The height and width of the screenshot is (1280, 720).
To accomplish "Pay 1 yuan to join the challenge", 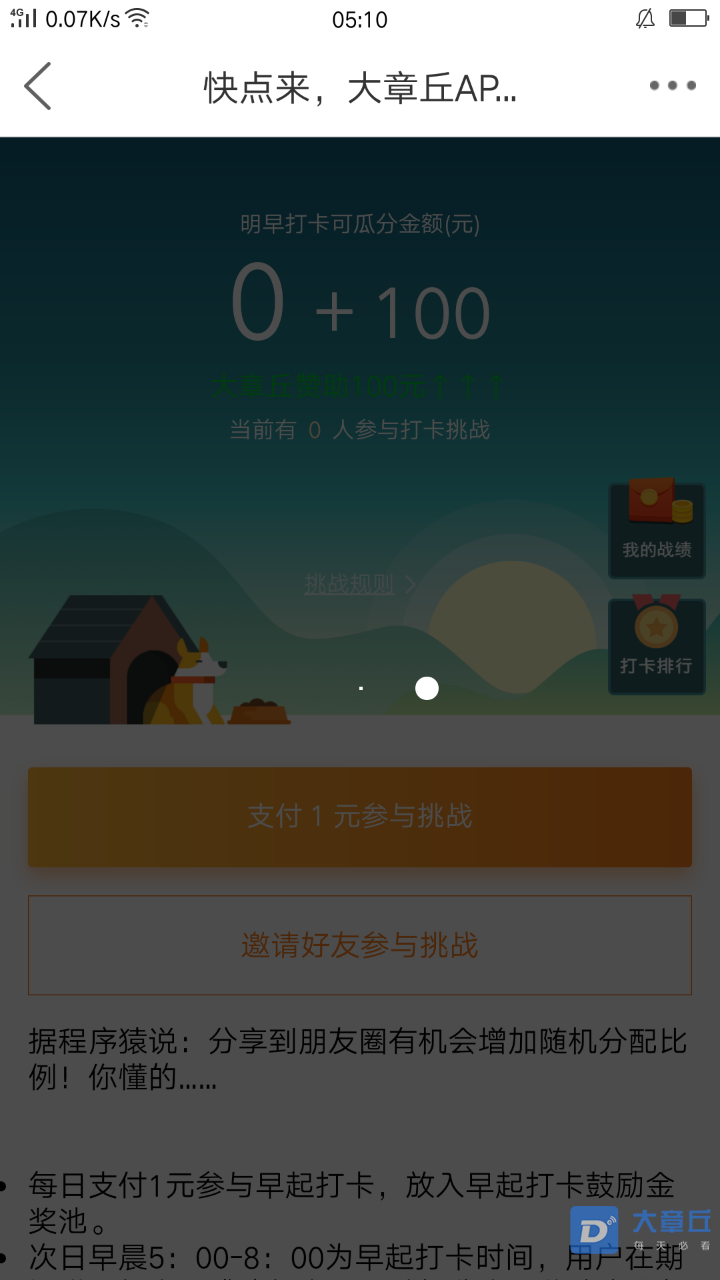I will 360,816.
